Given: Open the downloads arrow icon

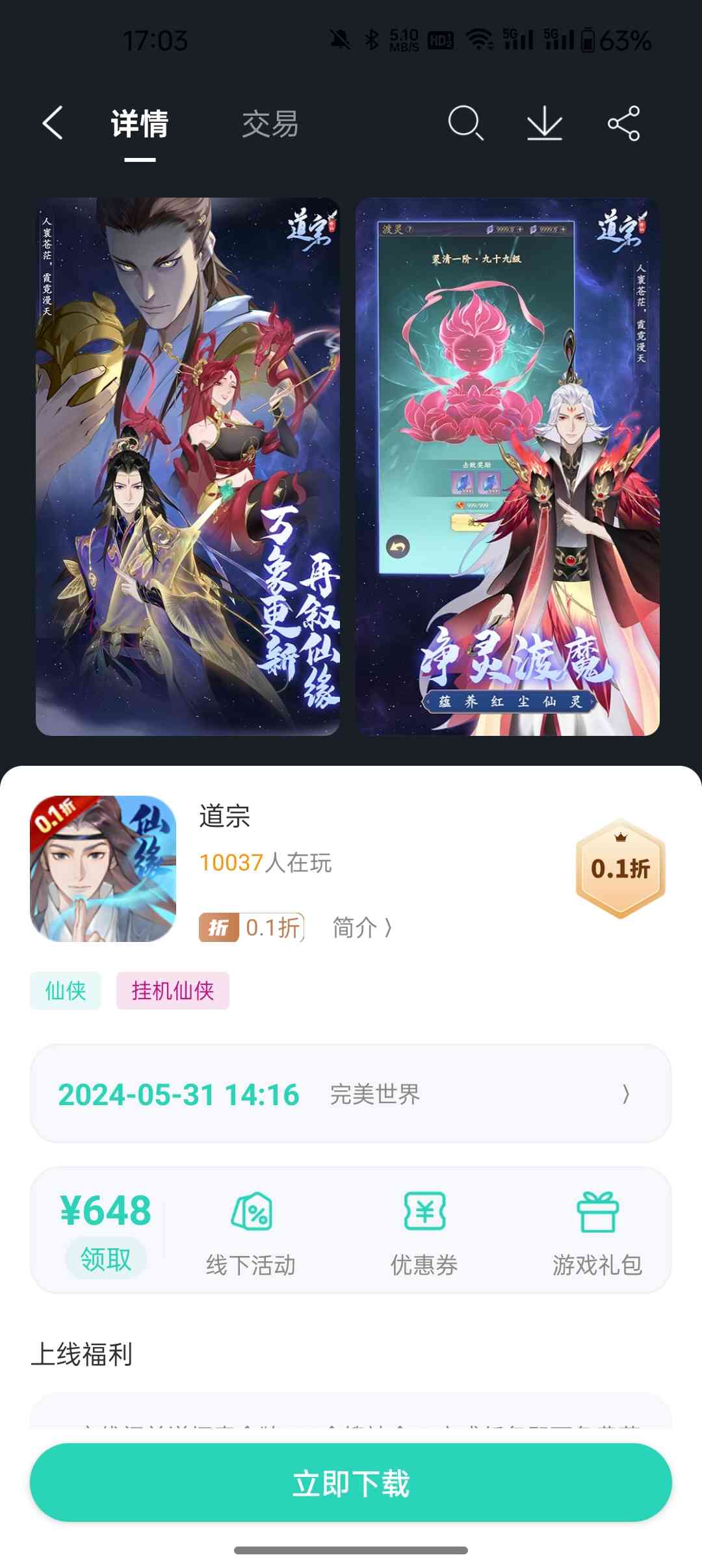Looking at the screenshot, I should pyautogui.click(x=544, y=124).
